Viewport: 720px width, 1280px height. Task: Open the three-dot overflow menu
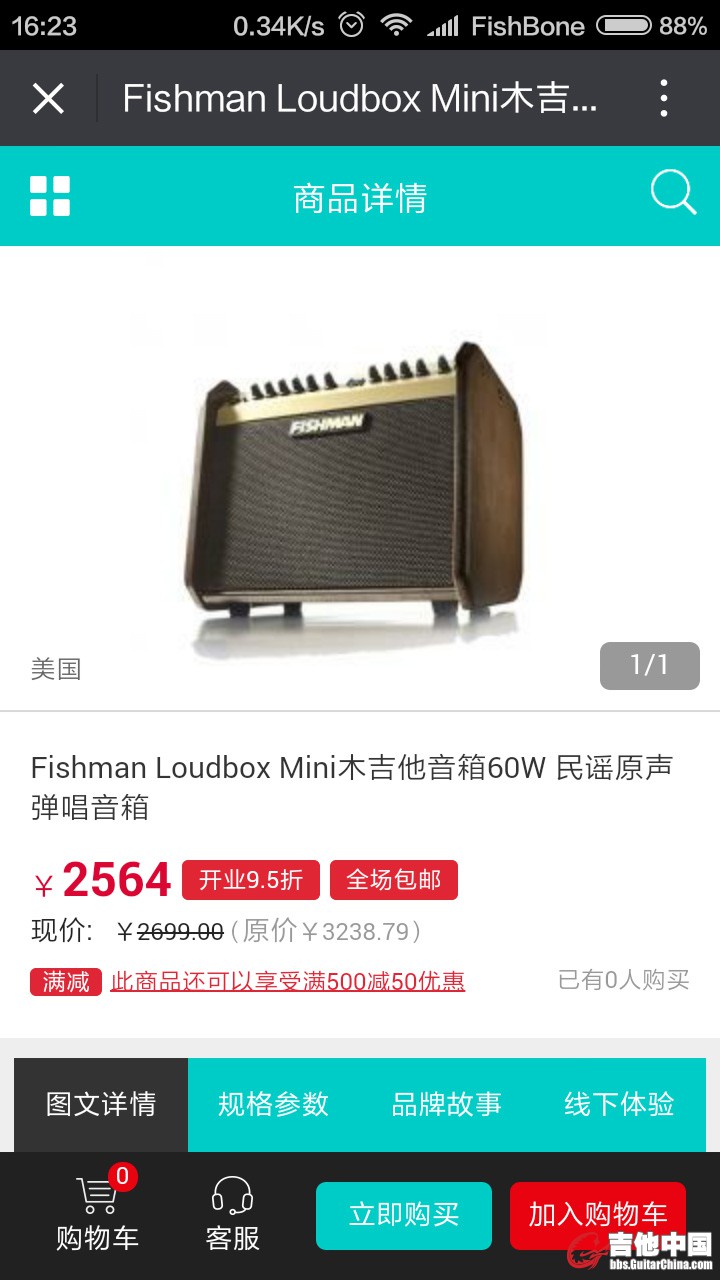(664, 98)
